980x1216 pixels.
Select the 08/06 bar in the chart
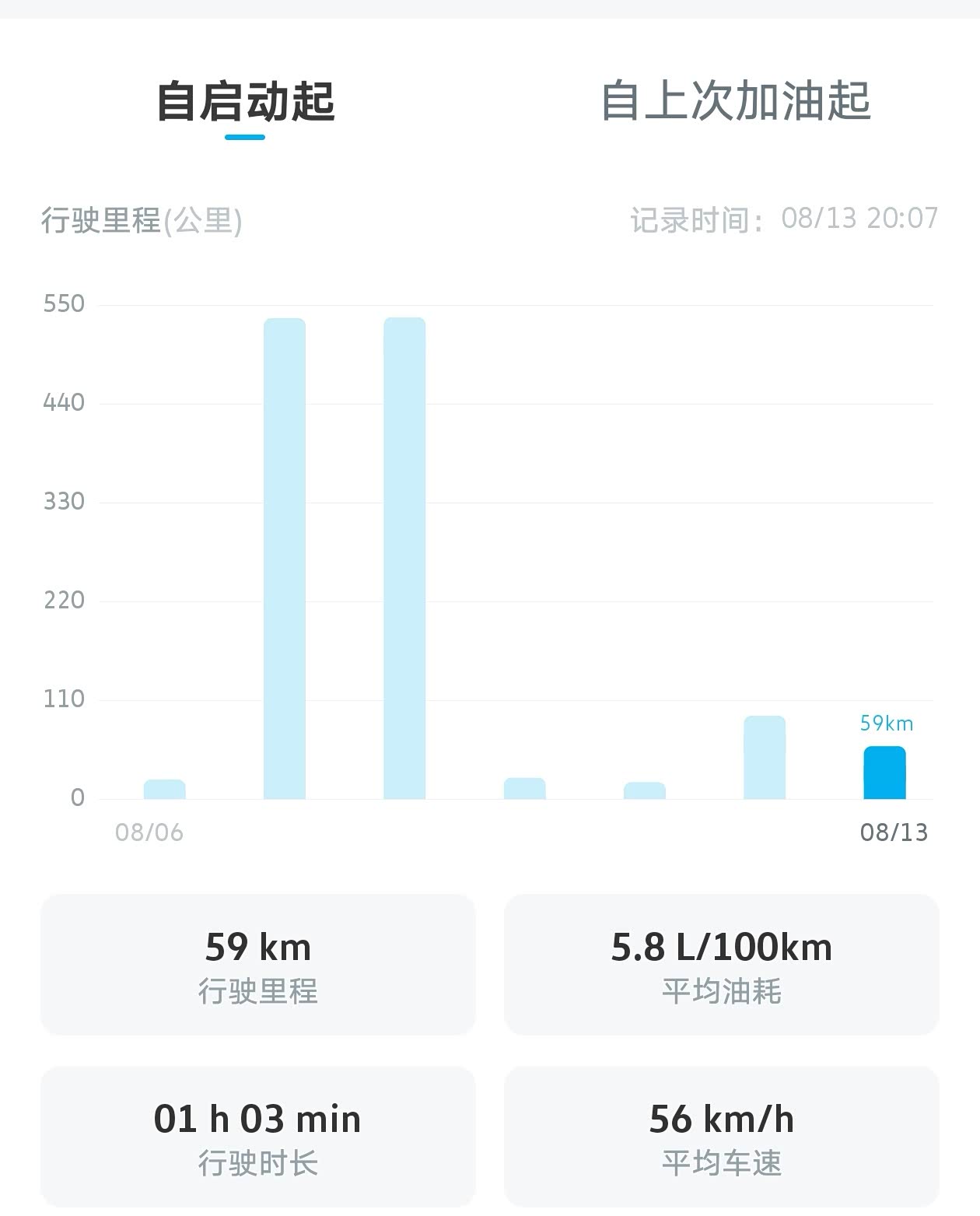pos(165,789)
